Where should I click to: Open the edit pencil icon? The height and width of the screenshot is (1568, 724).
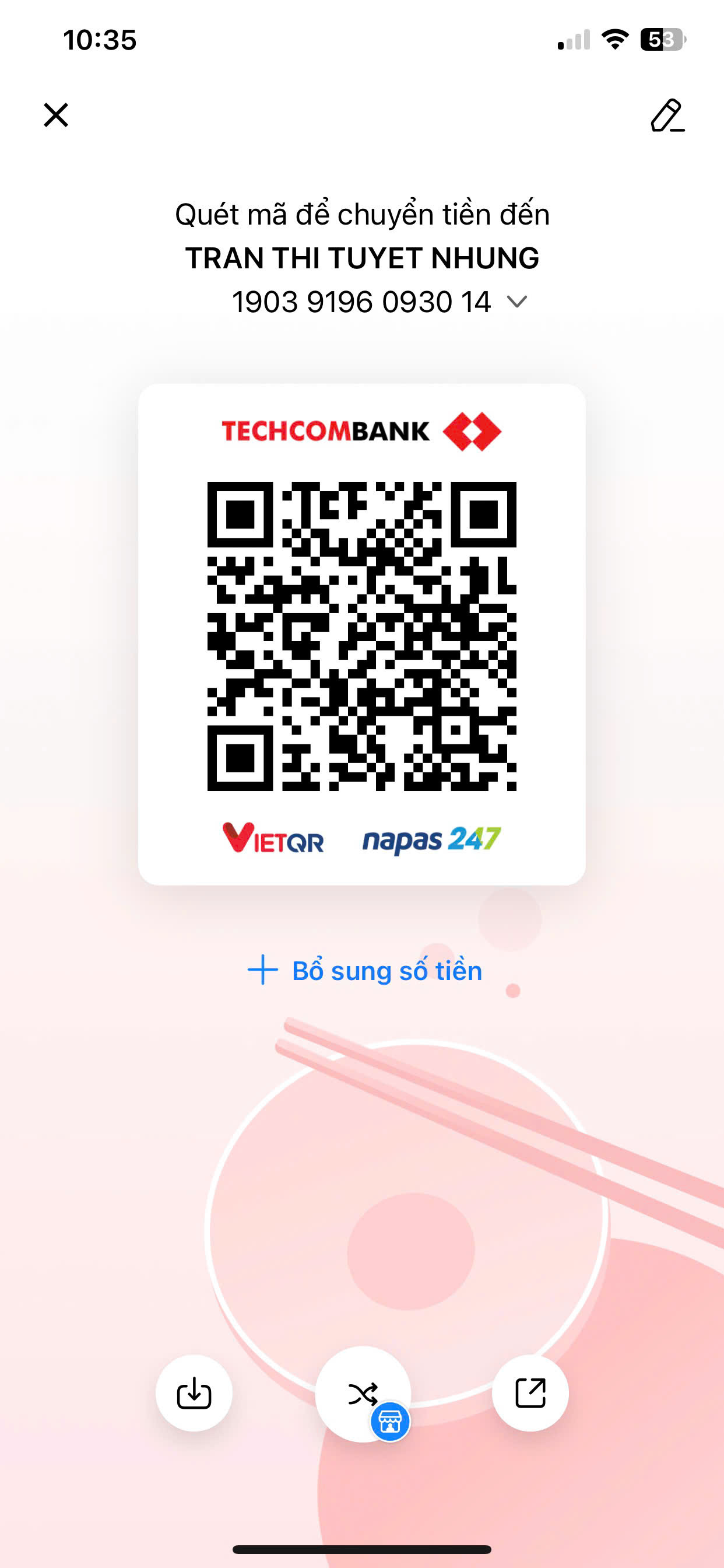tap(667, 115)
